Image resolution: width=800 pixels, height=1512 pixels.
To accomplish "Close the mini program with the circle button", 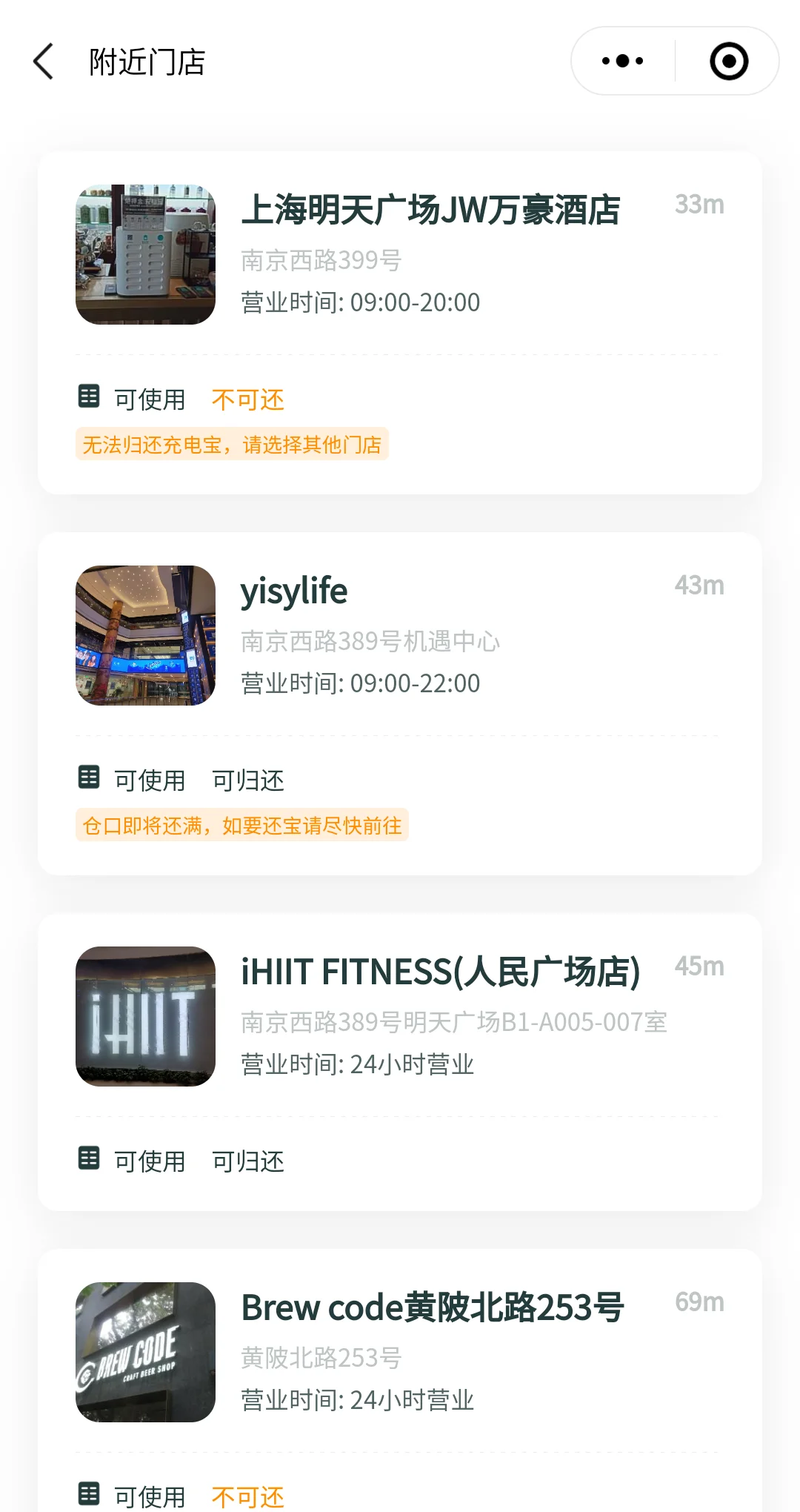I will click(x=728, y=62).
